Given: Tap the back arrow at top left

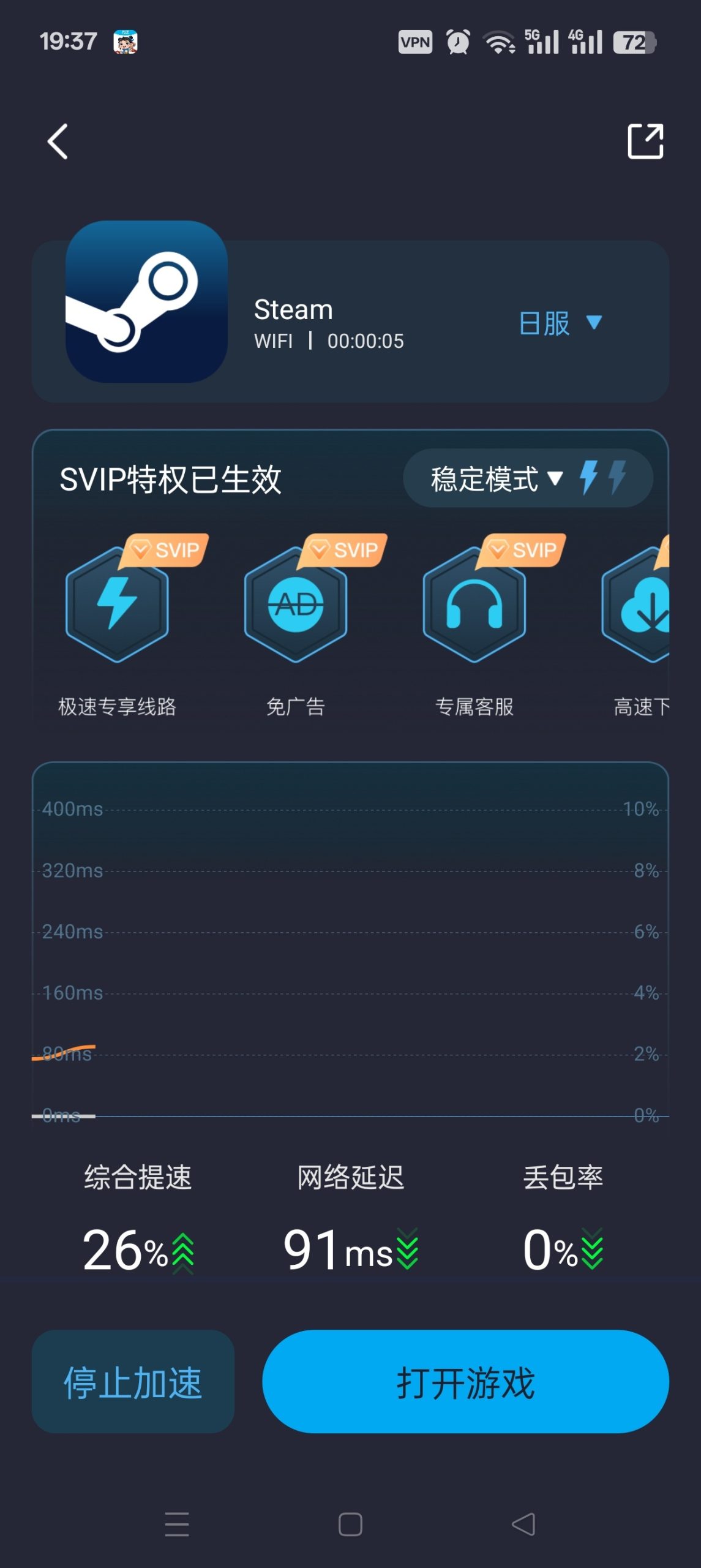Looking at the screenshot, I should point(57,141).
